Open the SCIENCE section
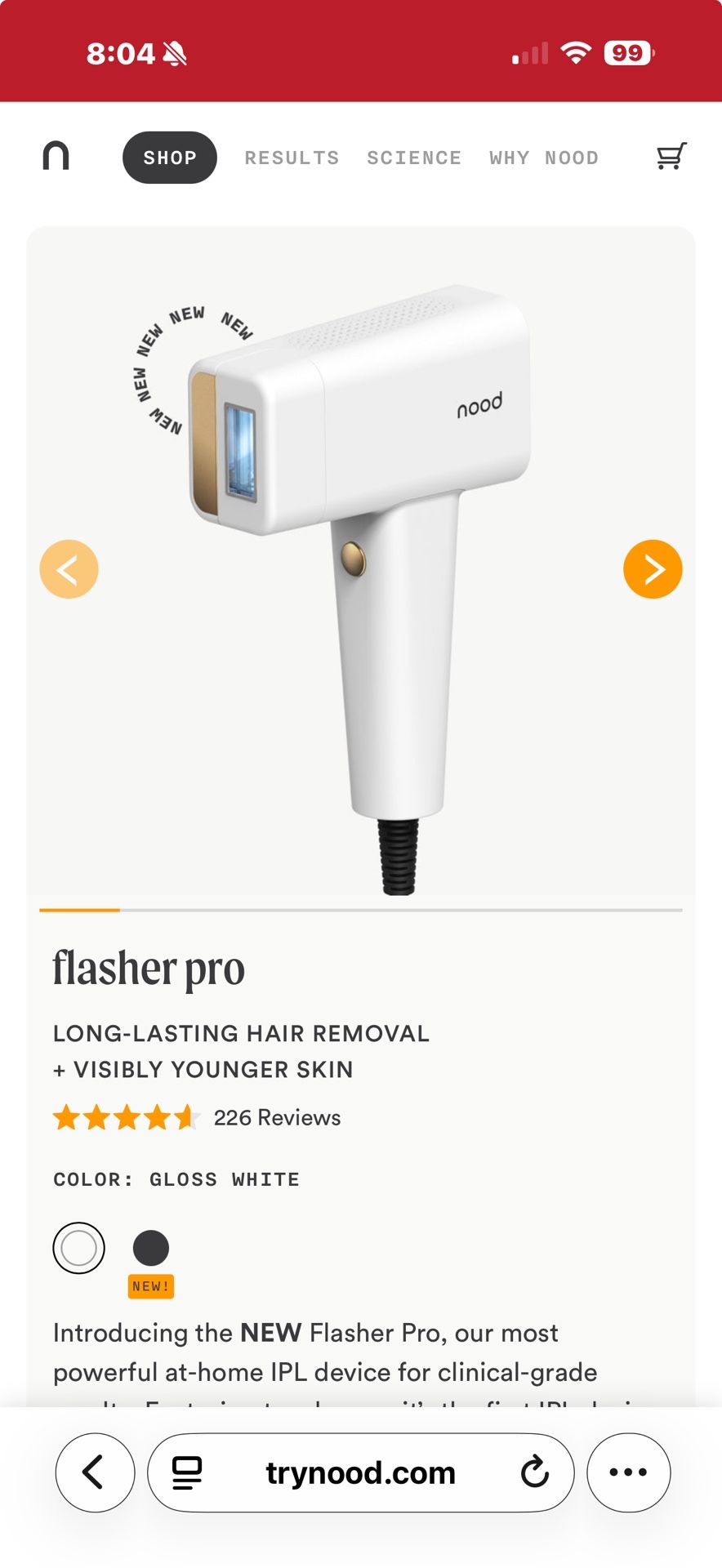This screenshot has height=1568, width=722. click(x=414, y=157)
